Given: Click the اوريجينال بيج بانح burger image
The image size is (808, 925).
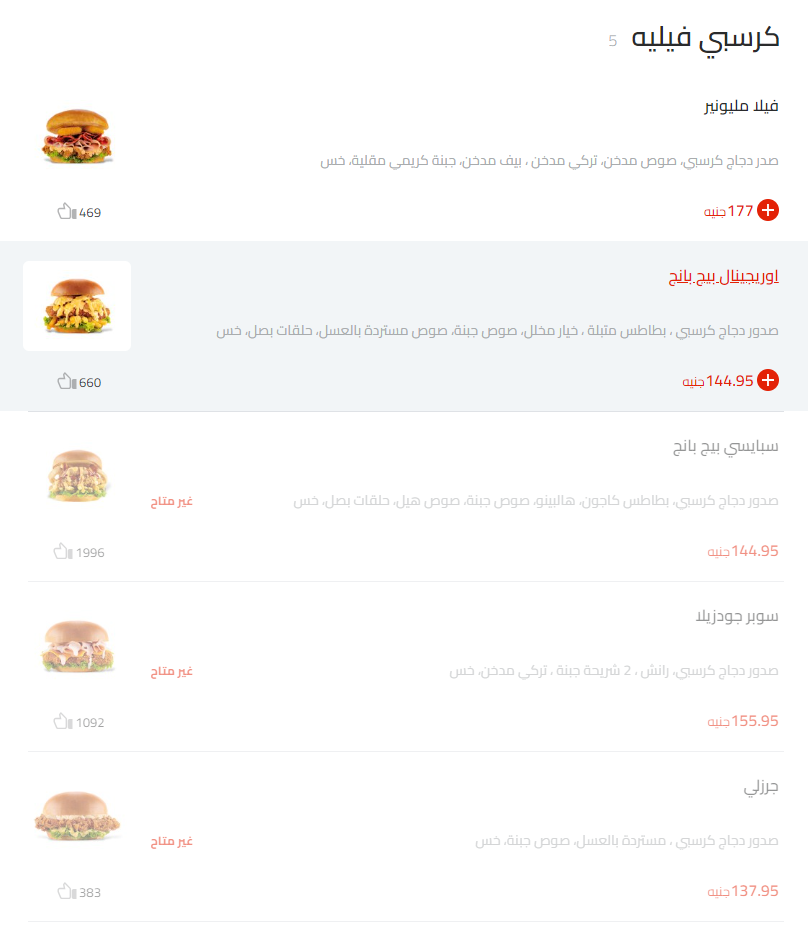Looking at the screenshot, I should [x=77, y=306].
